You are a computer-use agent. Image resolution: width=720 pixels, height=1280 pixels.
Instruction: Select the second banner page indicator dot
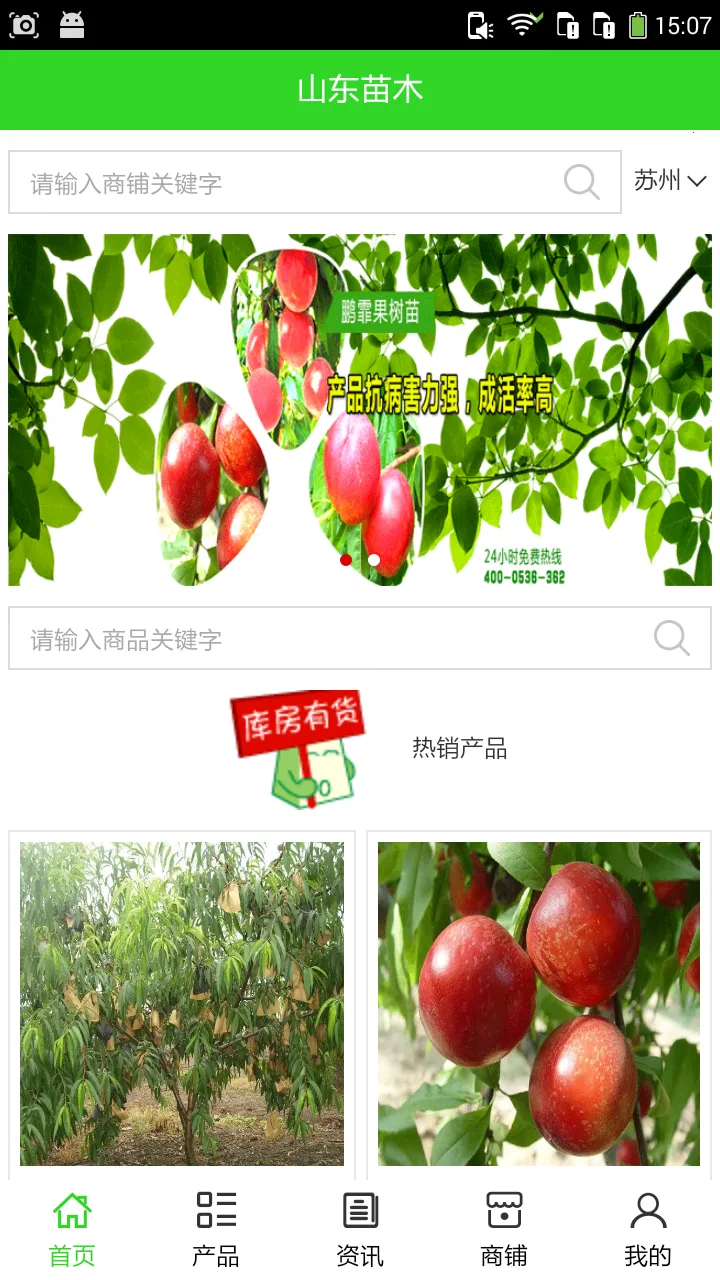(x=374, y=560)
